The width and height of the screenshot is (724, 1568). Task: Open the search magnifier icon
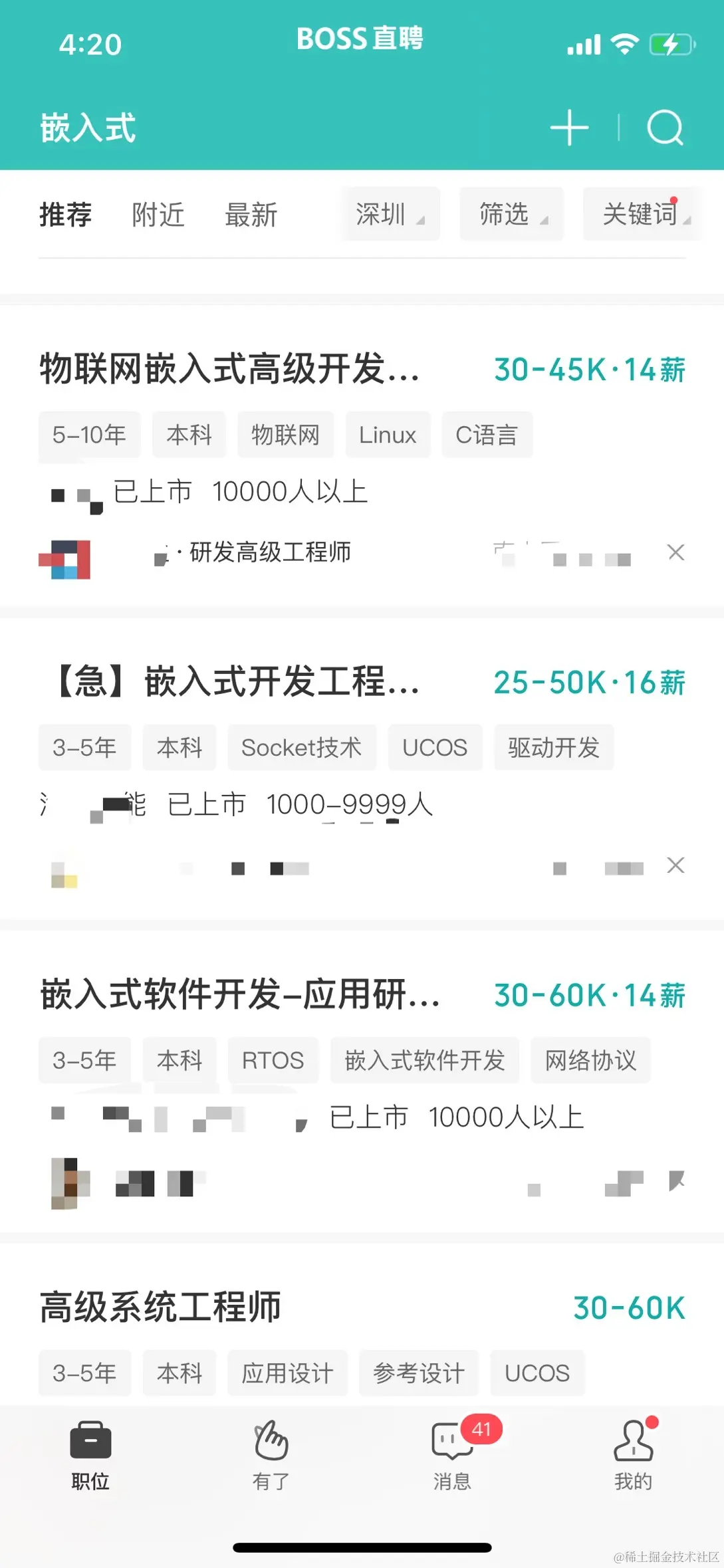[x=665, y=128]
